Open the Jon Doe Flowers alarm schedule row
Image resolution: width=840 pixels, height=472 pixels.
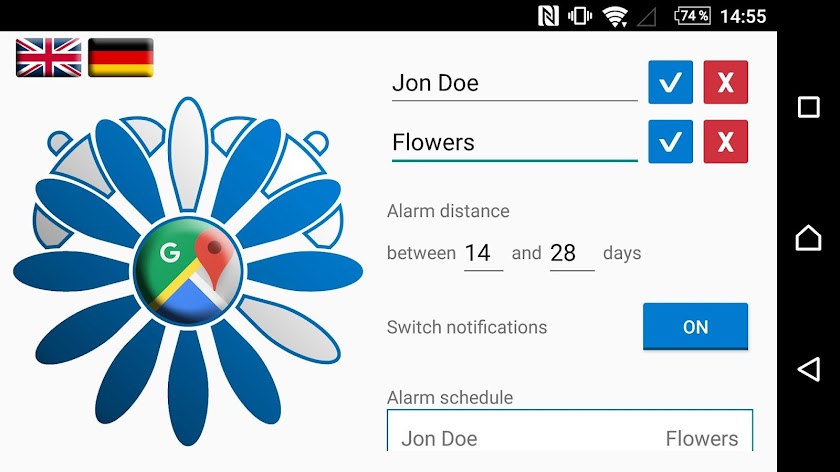pos(569,438)
